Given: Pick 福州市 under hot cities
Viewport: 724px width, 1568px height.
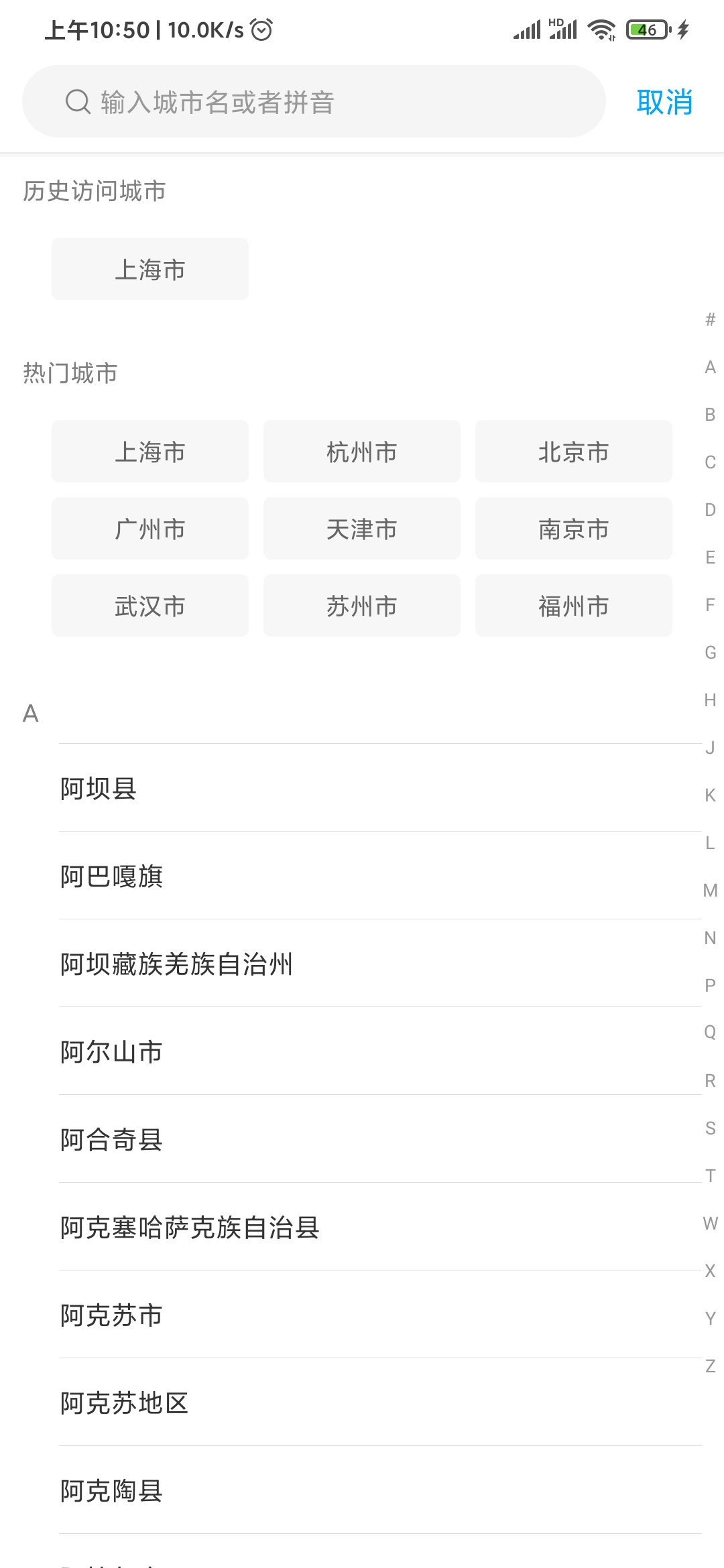Looking at the screenshot, I should [574, 605].
